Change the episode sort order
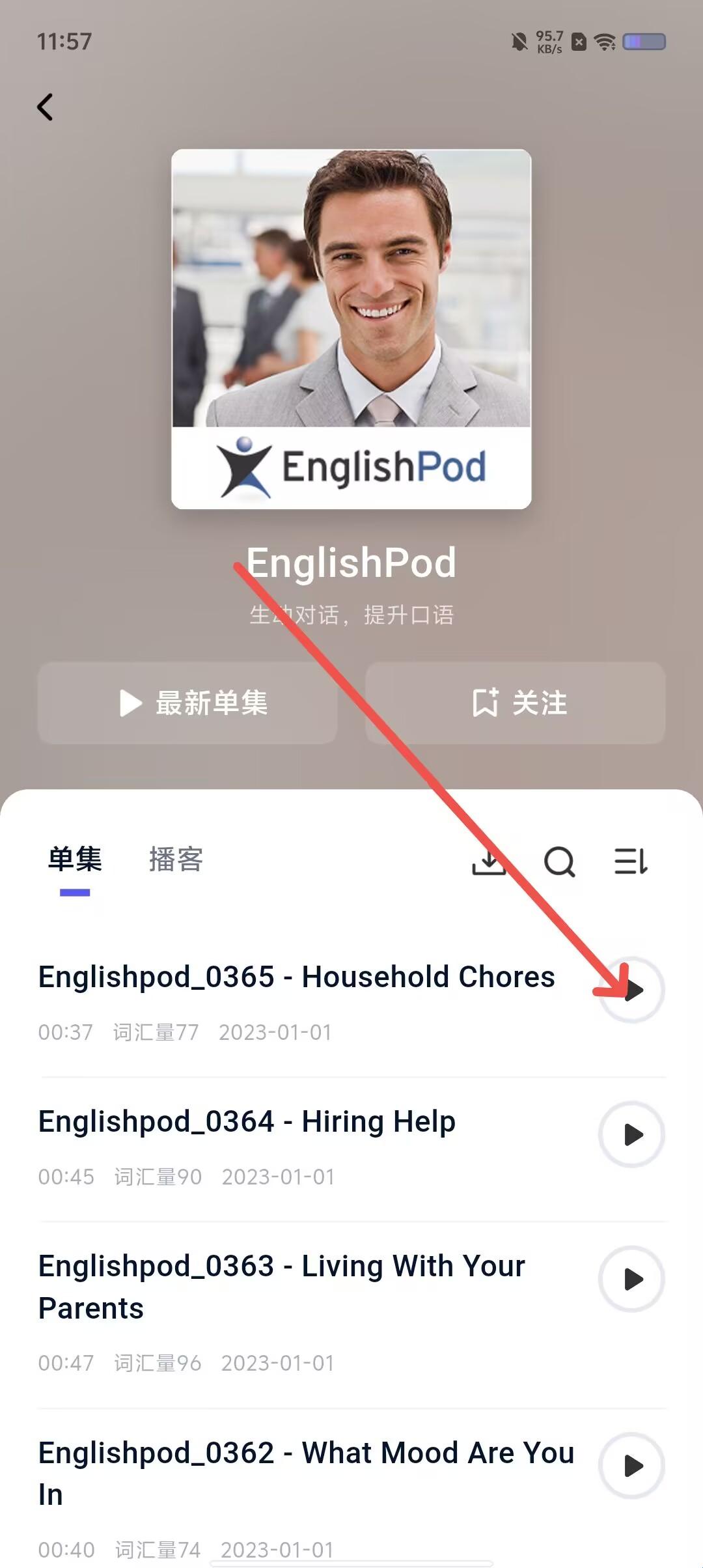 tap(631, 862)
